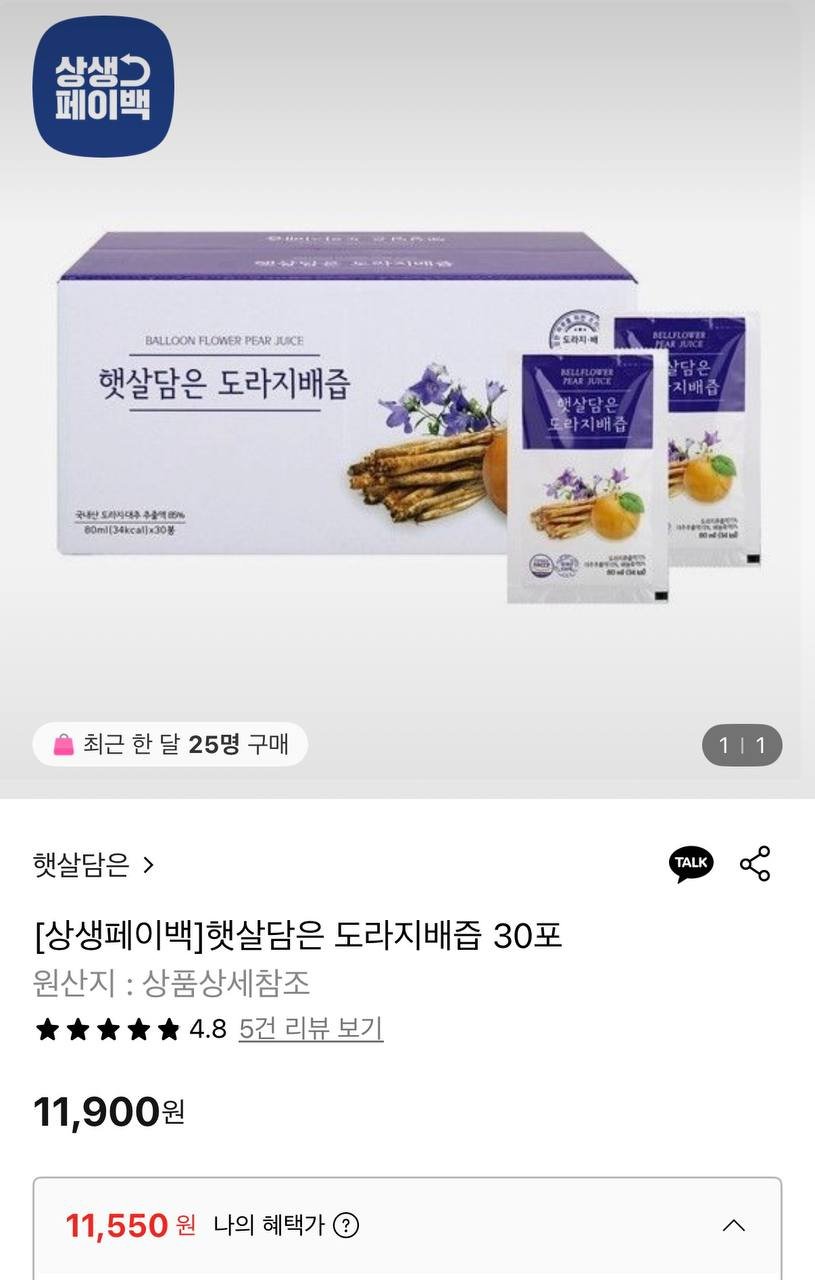
Task: View the 도라지배즙 product image
Action: [408, 420]
